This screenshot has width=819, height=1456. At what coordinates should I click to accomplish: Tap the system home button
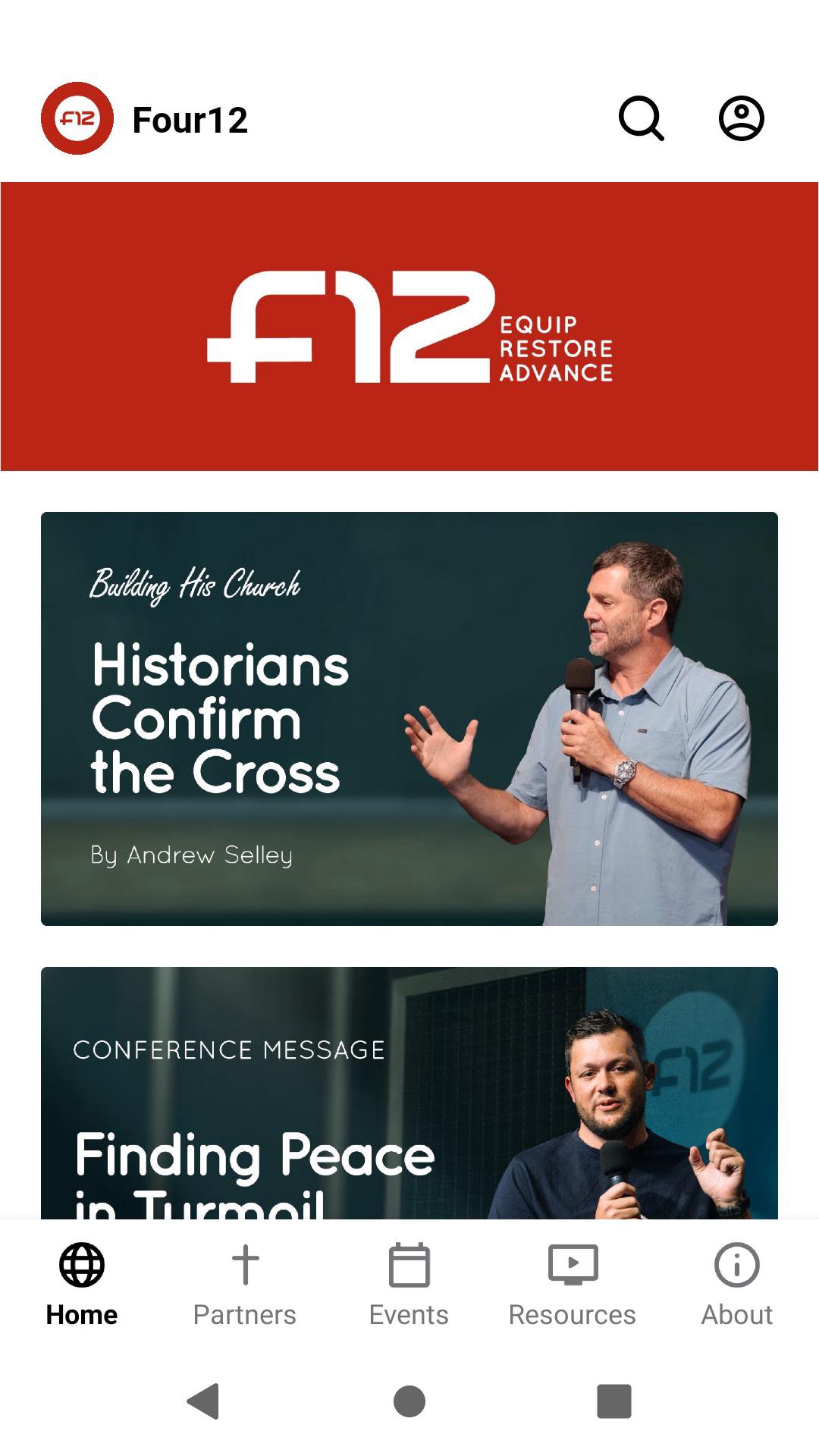click(x=409, y=1401)
